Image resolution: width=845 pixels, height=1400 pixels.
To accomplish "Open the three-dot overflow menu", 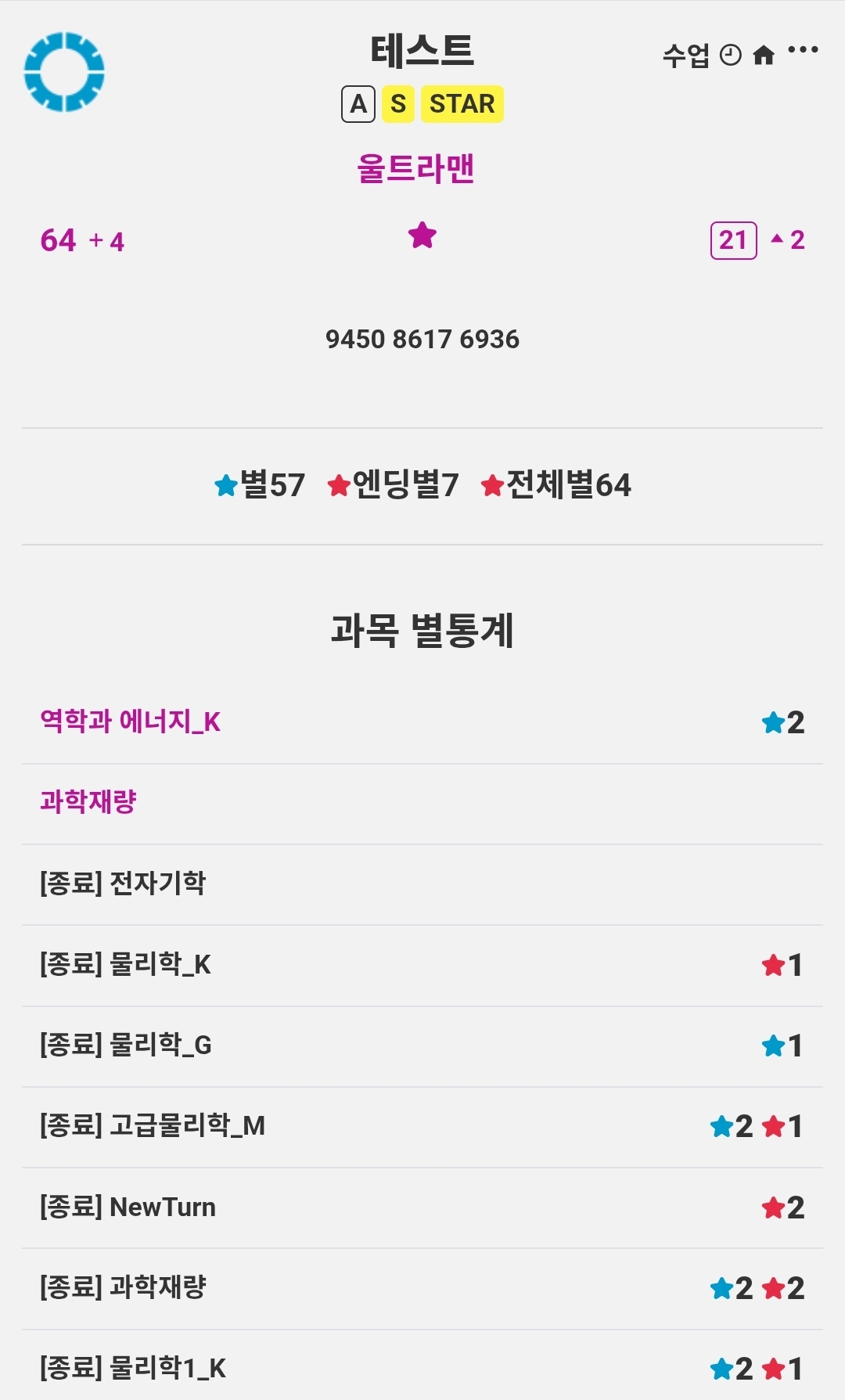I will coord(803,50).
